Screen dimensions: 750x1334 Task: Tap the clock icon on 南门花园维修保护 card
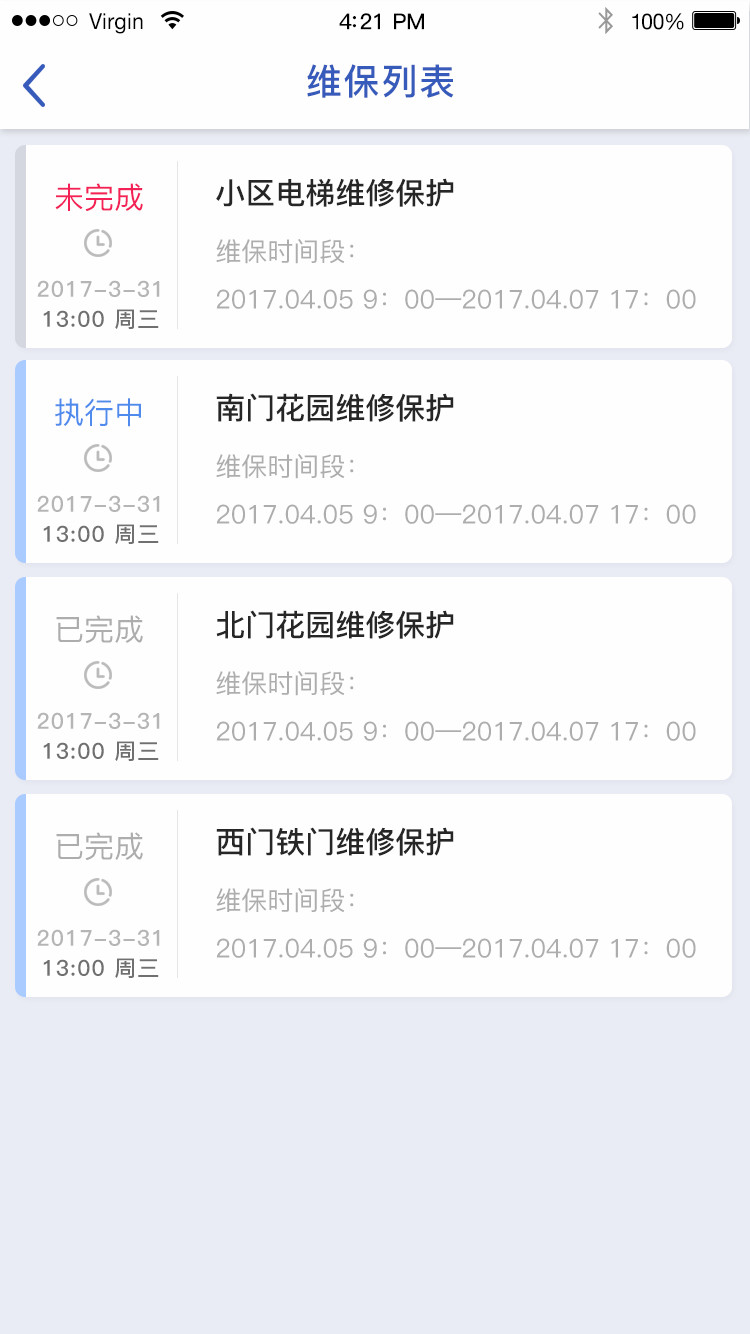pyautogui.click(x=97, y=459)
